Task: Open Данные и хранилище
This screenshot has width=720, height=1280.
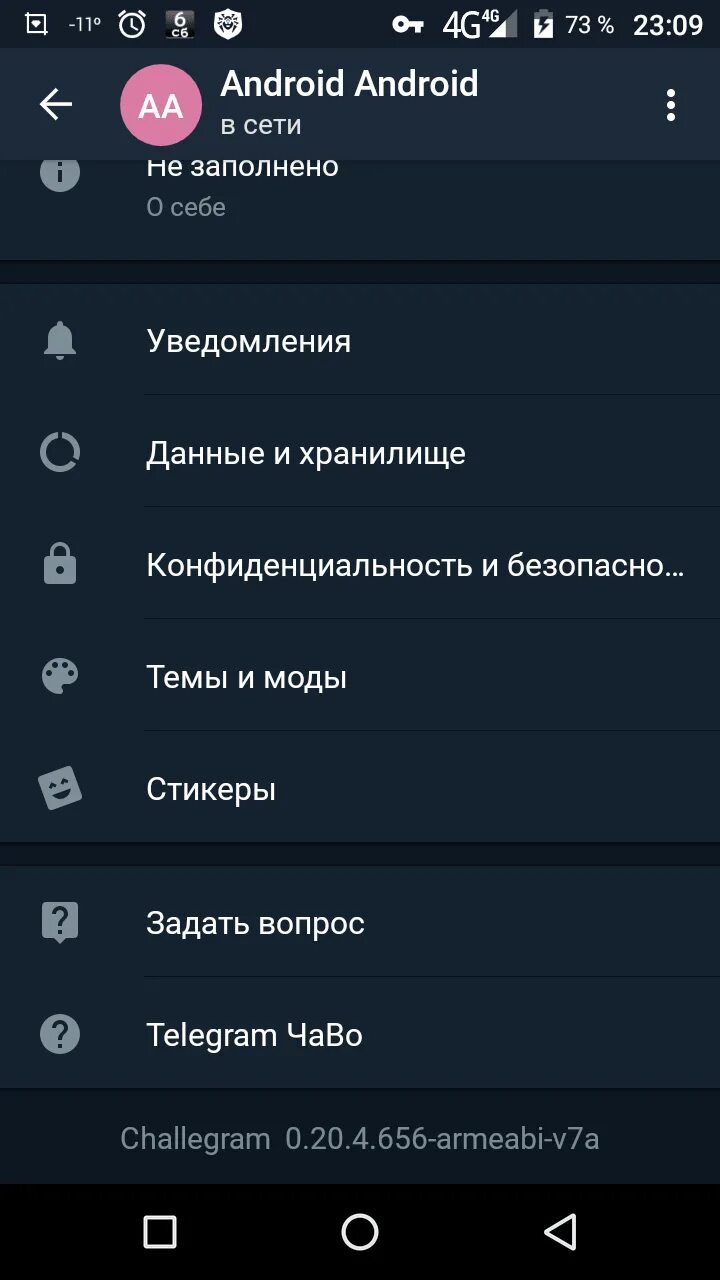Action: 360,453
